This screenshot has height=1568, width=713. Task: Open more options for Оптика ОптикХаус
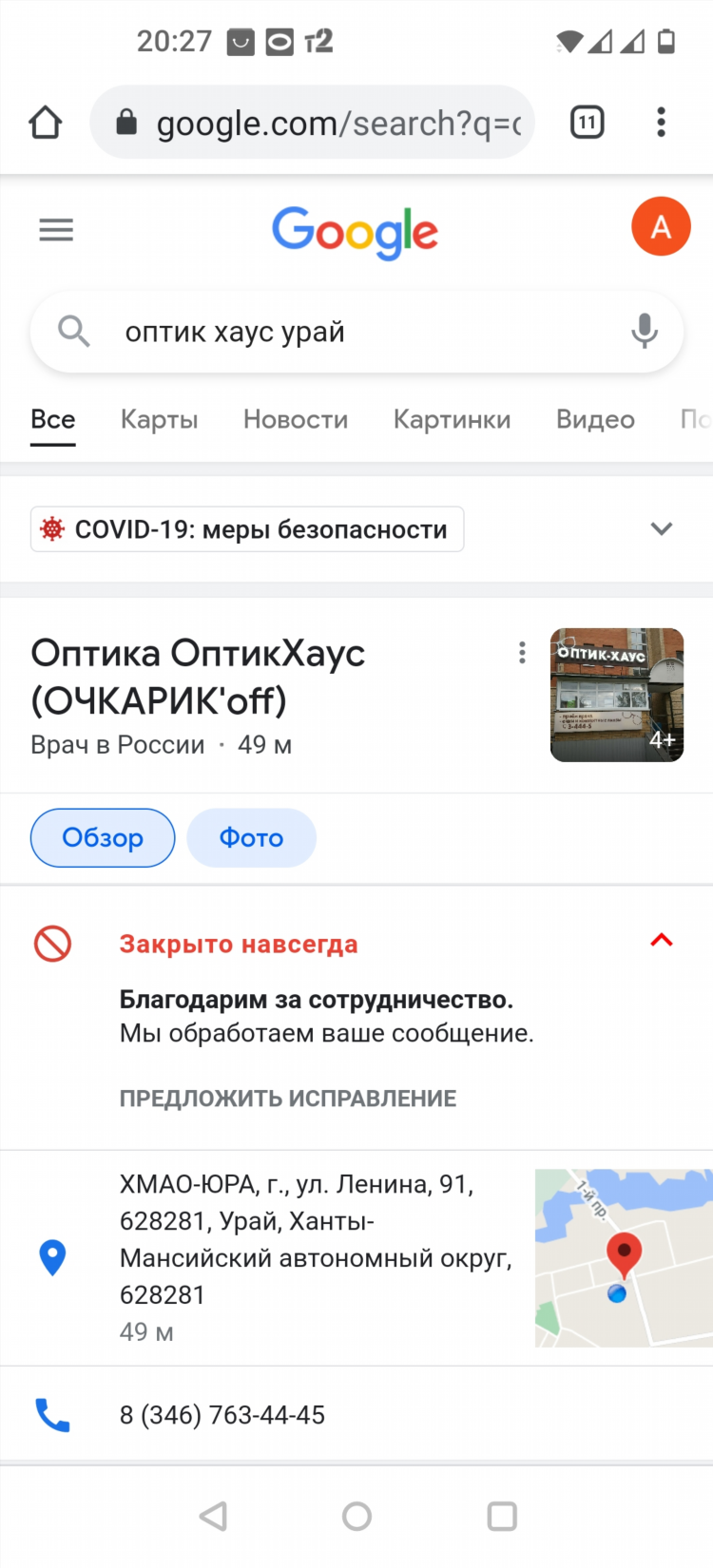(522, 653)
